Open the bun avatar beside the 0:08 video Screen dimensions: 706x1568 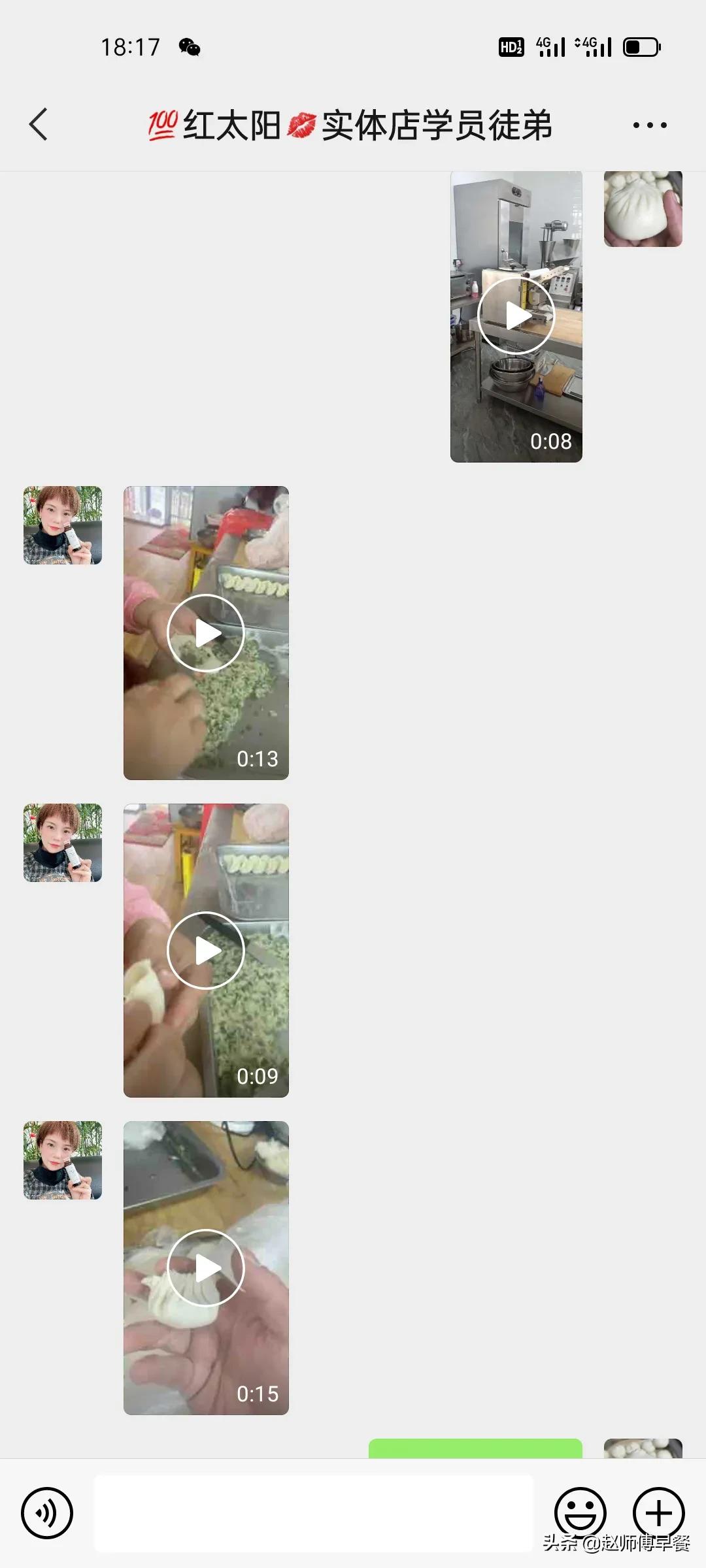[x=643, y=209]
